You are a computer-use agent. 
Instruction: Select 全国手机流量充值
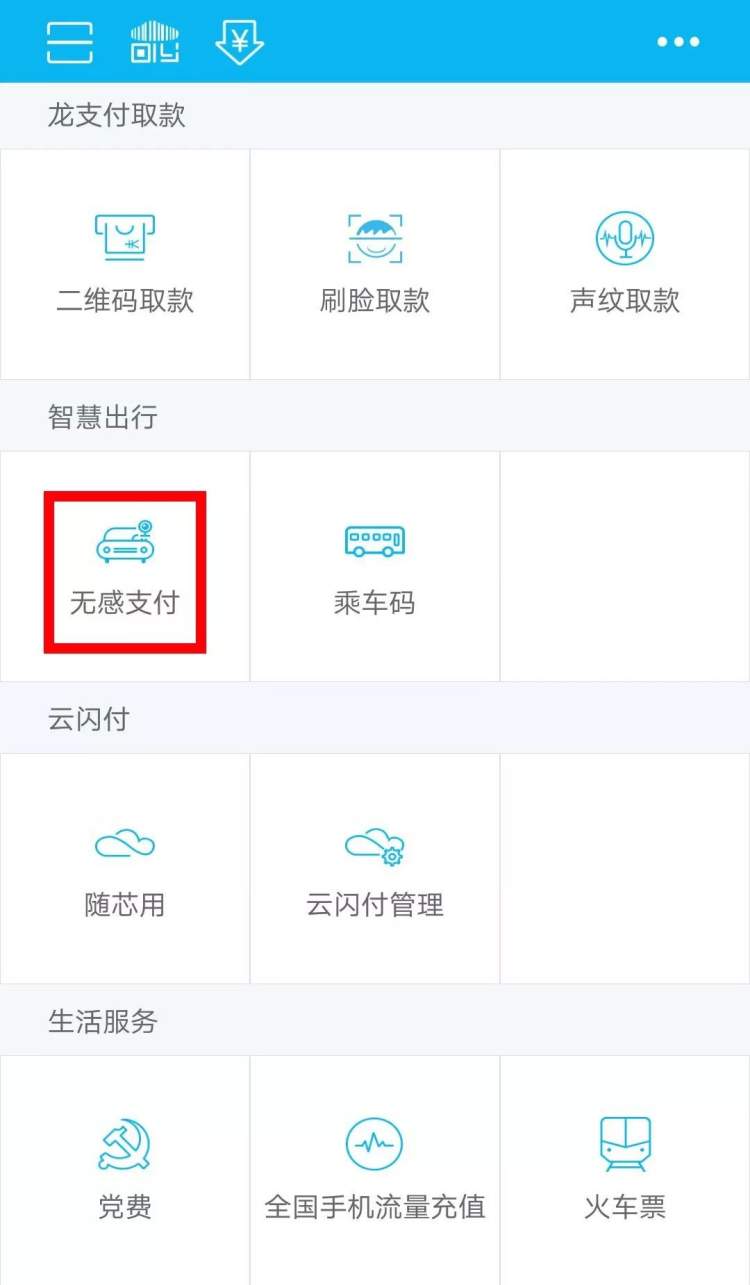click(x=375, y=1170)
